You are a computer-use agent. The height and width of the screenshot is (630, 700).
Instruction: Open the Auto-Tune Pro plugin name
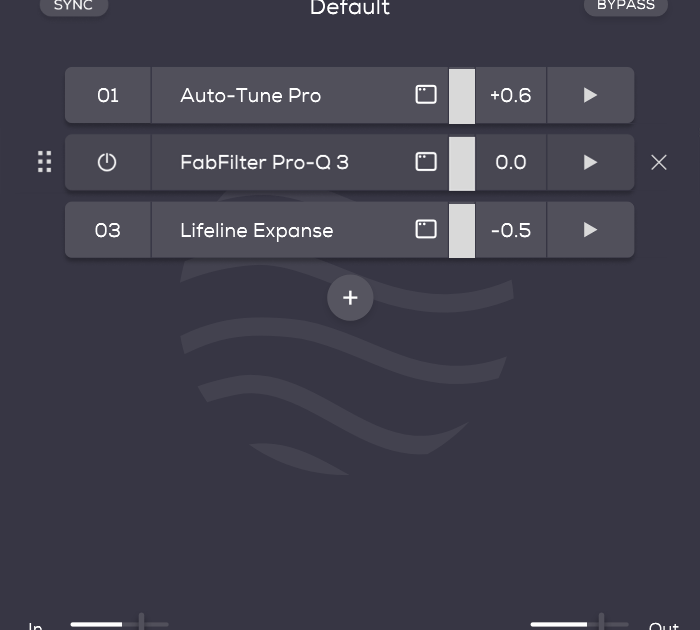pyautogui.click(x=251, y=96)
